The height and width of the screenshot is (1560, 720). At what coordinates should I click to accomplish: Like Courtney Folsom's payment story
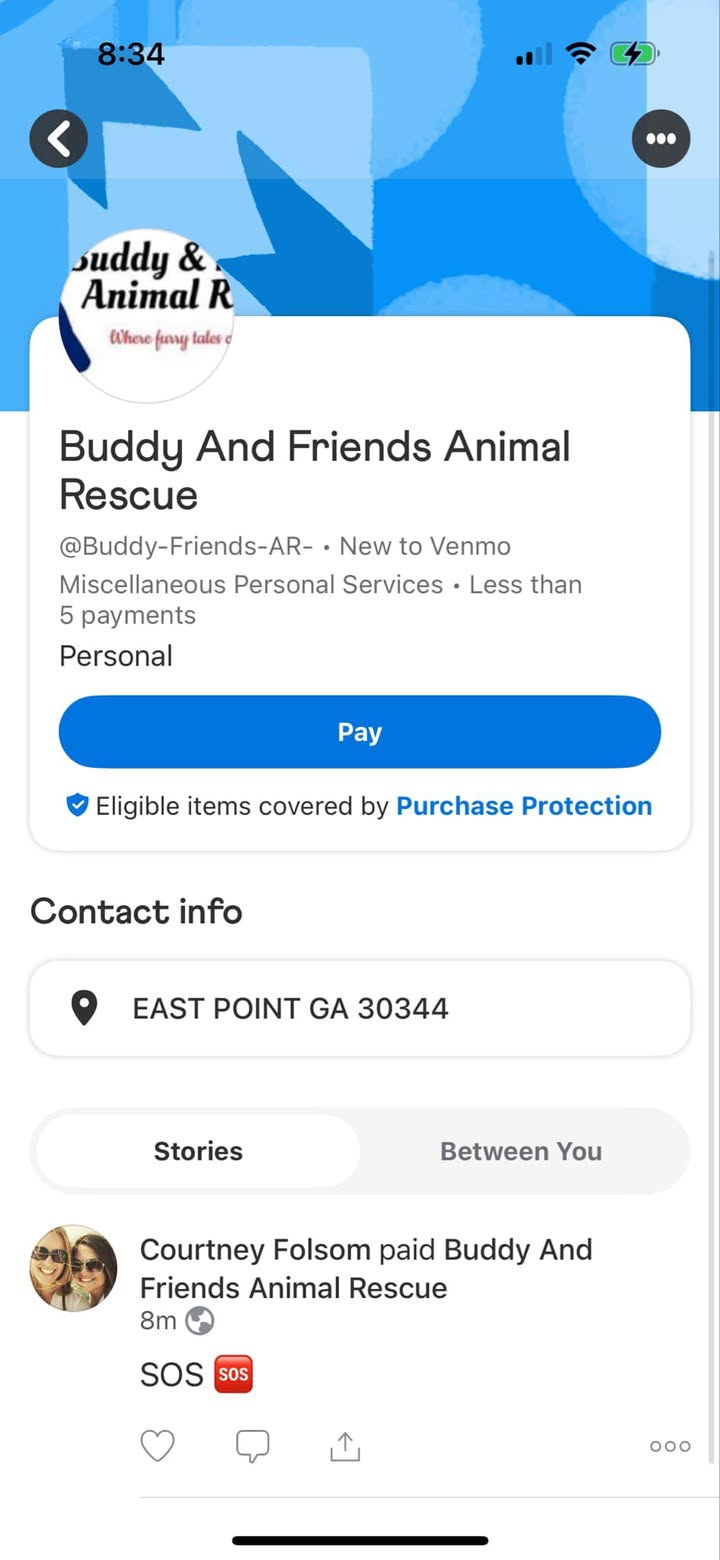(x=157, y=1445)
